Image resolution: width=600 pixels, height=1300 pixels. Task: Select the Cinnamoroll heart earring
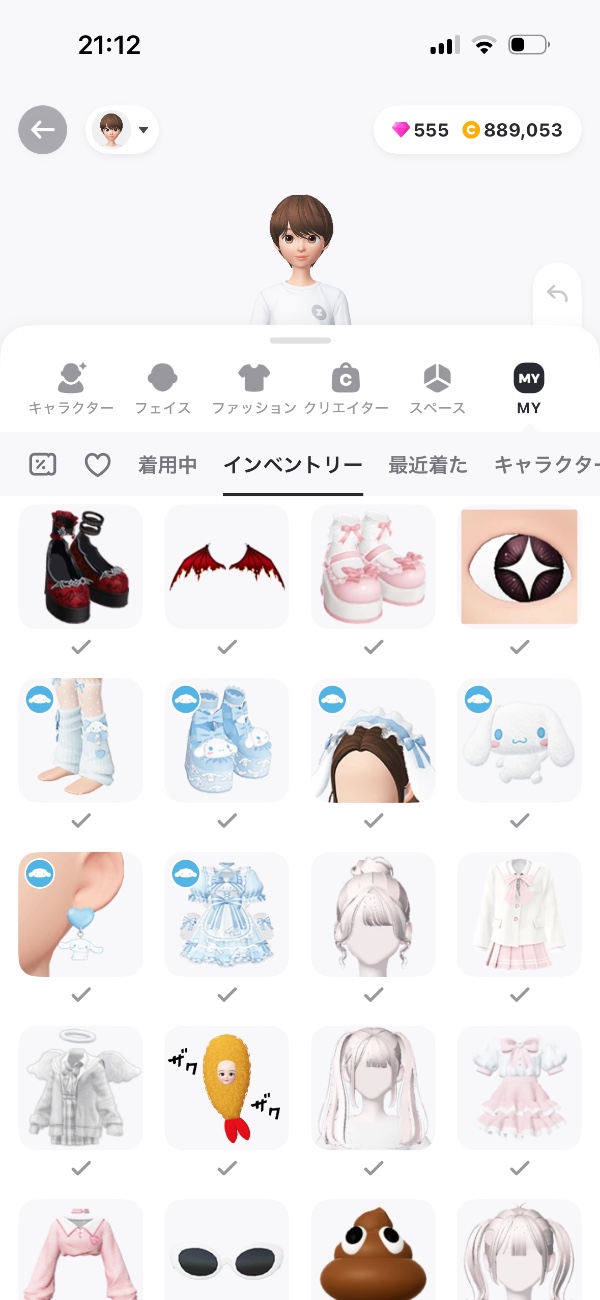pos(81,914)
